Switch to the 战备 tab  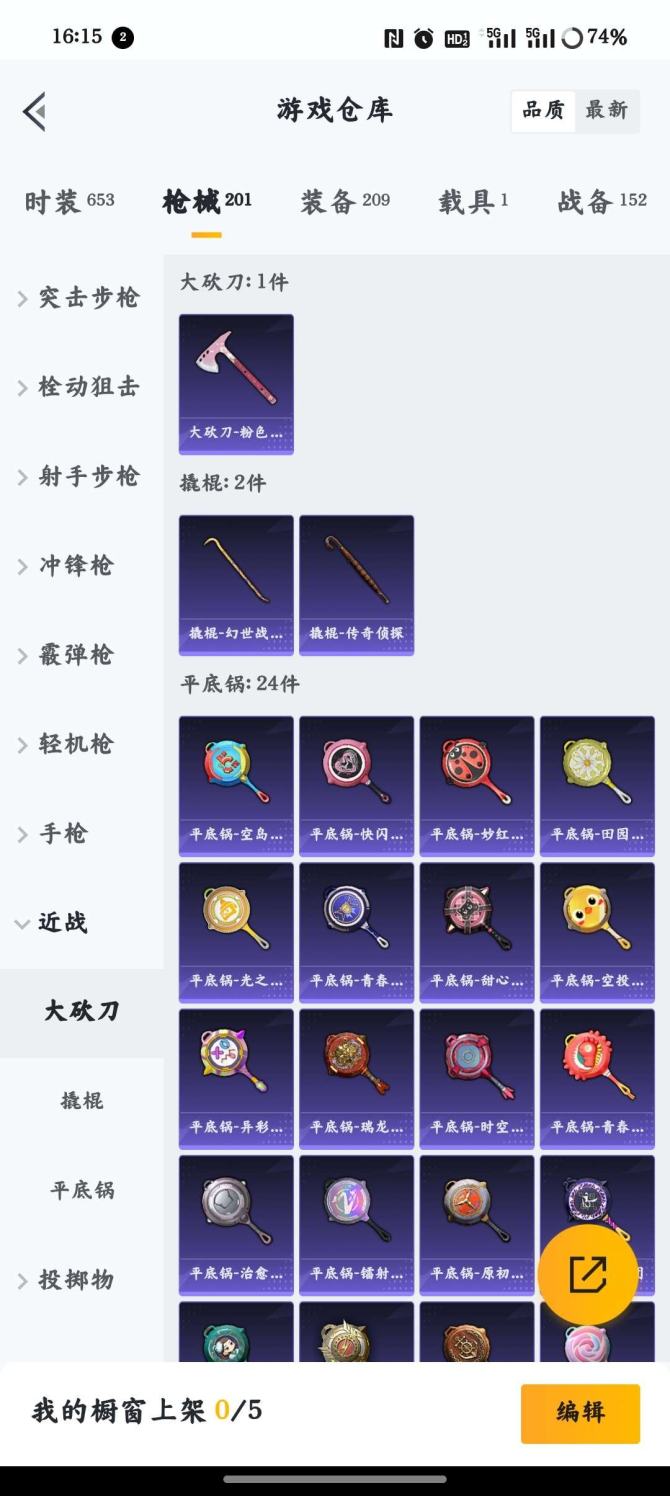(x=602, y=201)
